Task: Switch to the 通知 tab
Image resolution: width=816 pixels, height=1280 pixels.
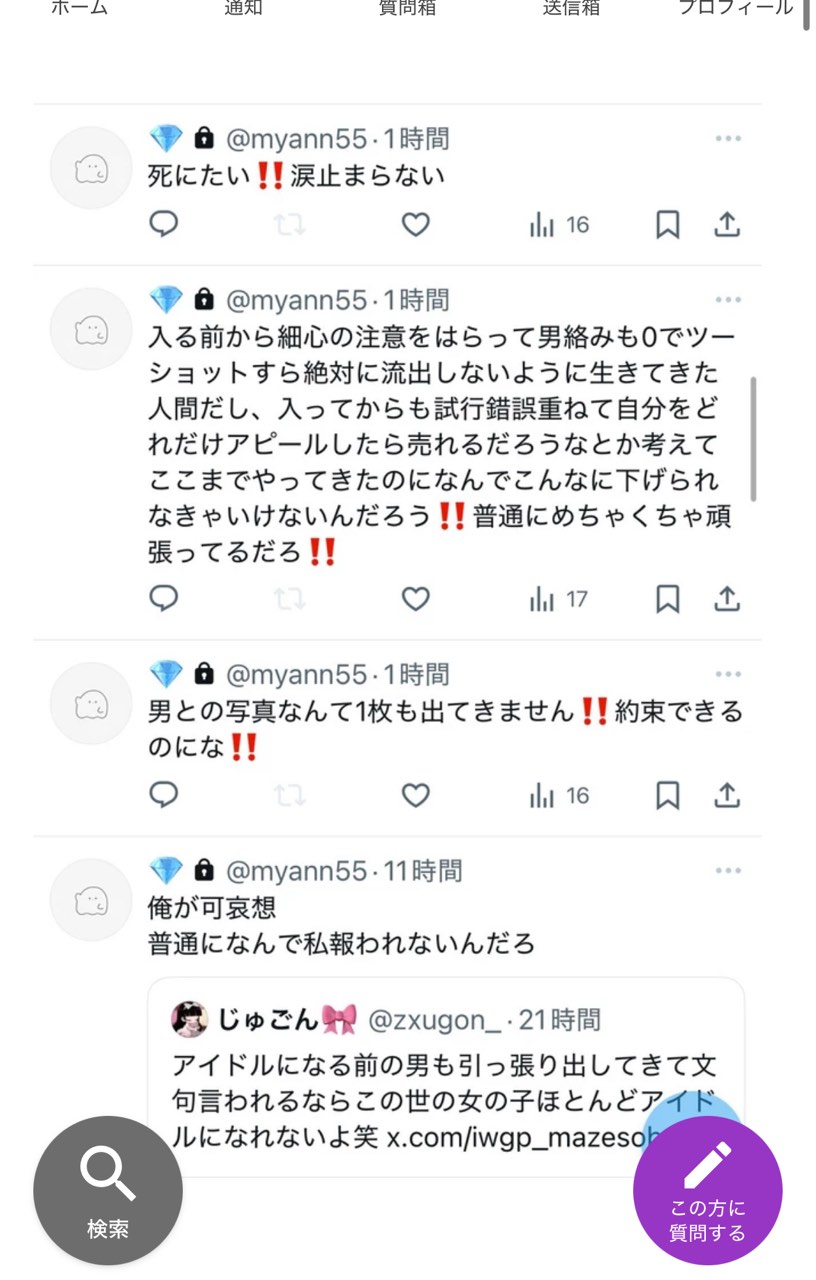Action: 242,8
